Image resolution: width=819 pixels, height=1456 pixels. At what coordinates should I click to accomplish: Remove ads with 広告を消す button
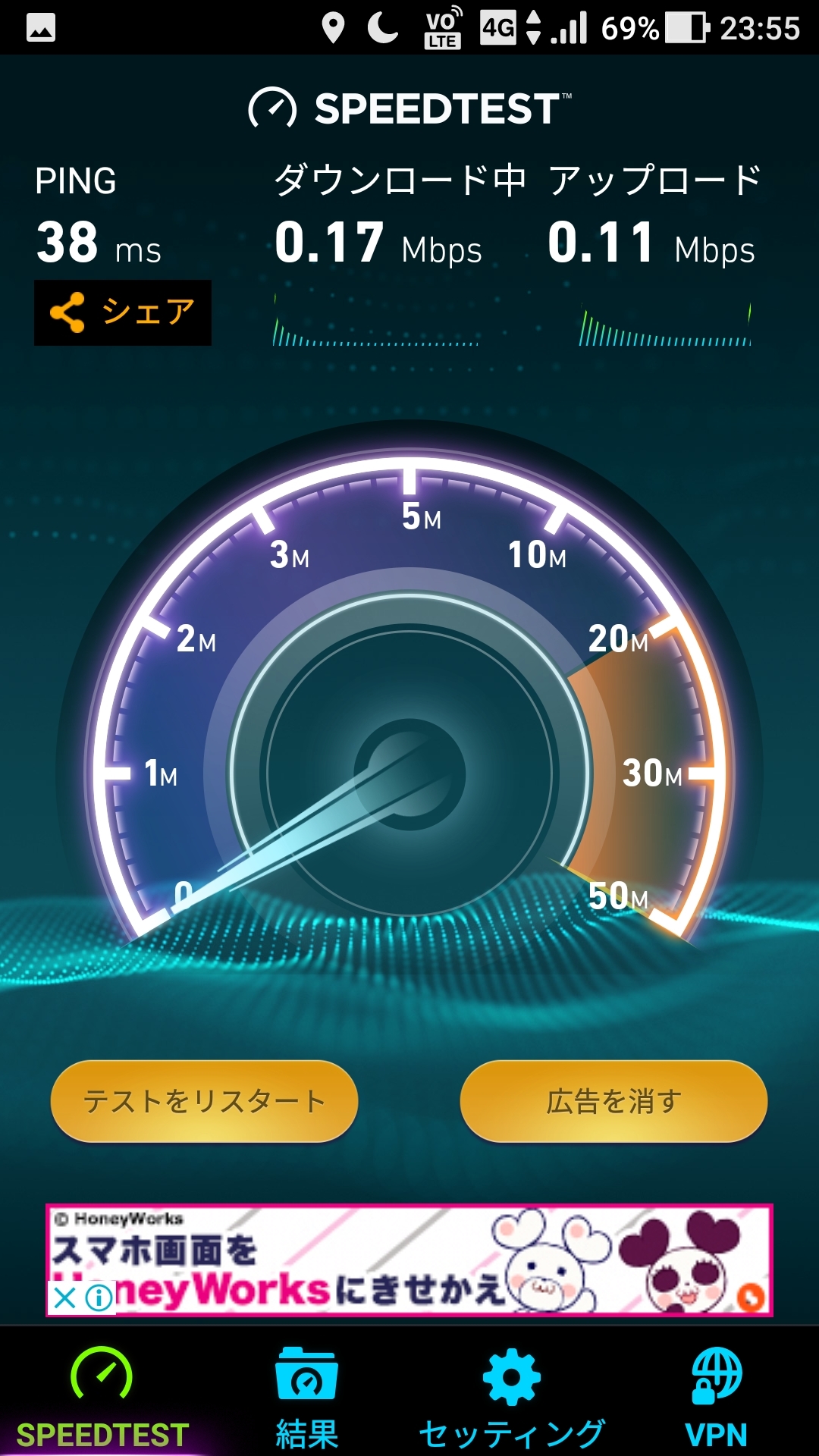tap(613, 1101)
